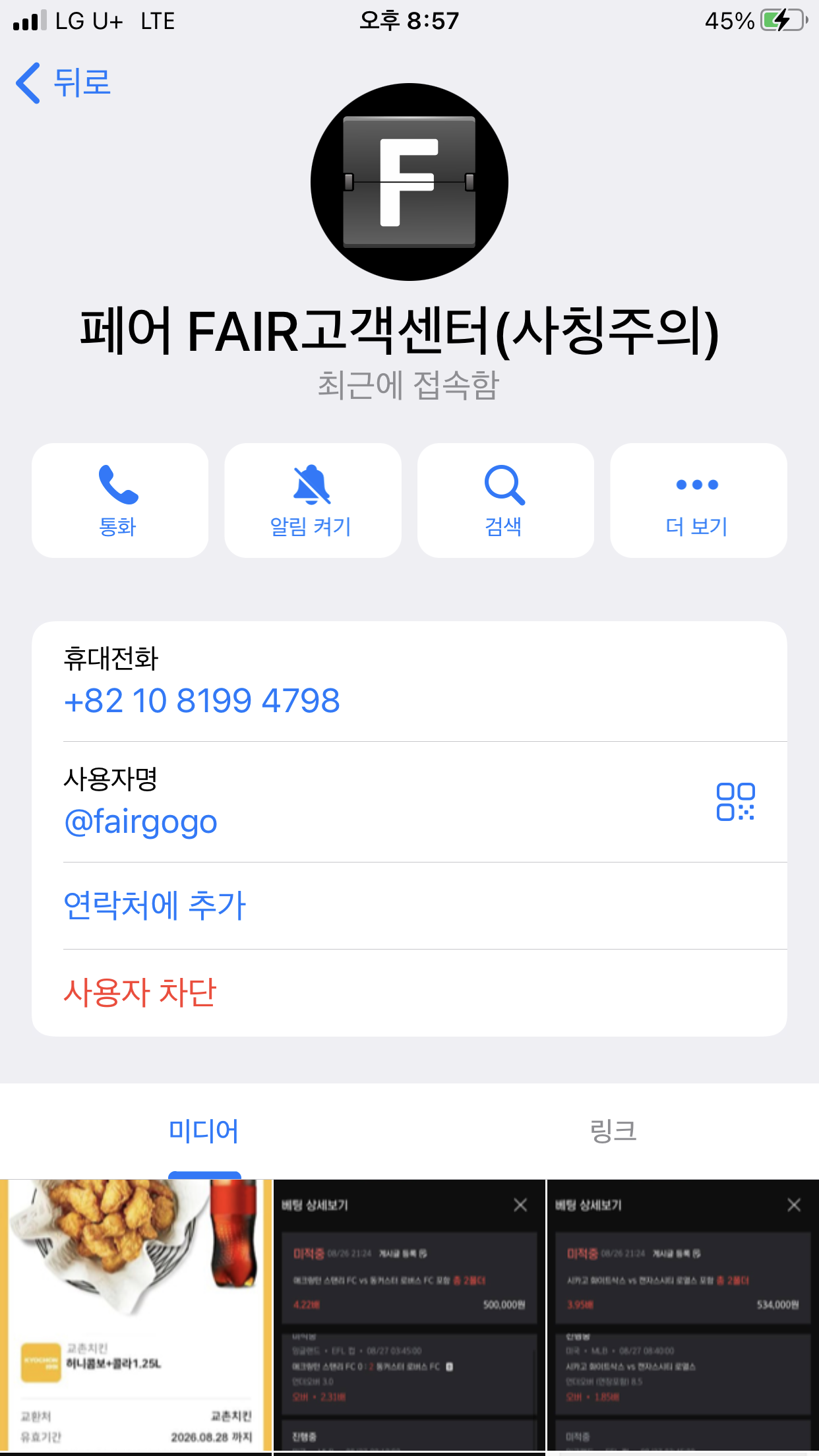Open the fried chicken coupon image

click(136, 1316)
